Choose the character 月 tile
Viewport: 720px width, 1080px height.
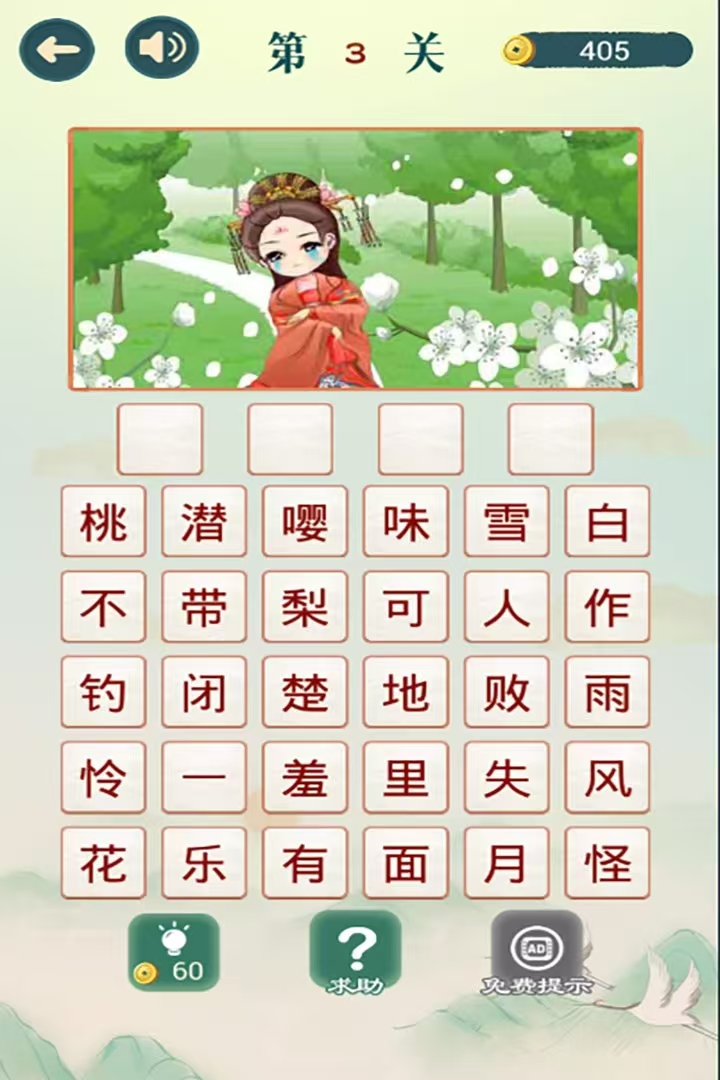[x=506, y=863]
